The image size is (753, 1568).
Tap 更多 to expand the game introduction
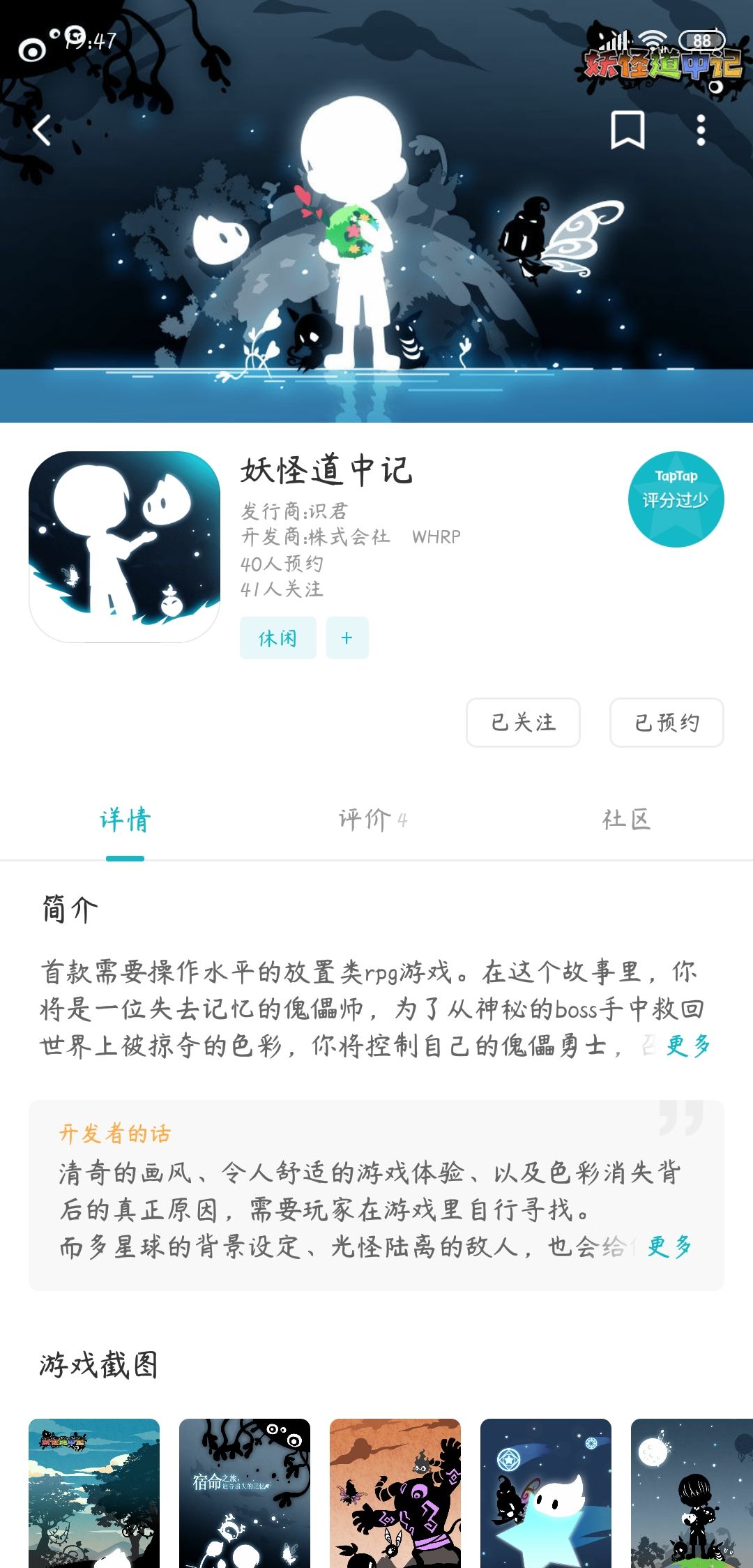point(688,1045)
